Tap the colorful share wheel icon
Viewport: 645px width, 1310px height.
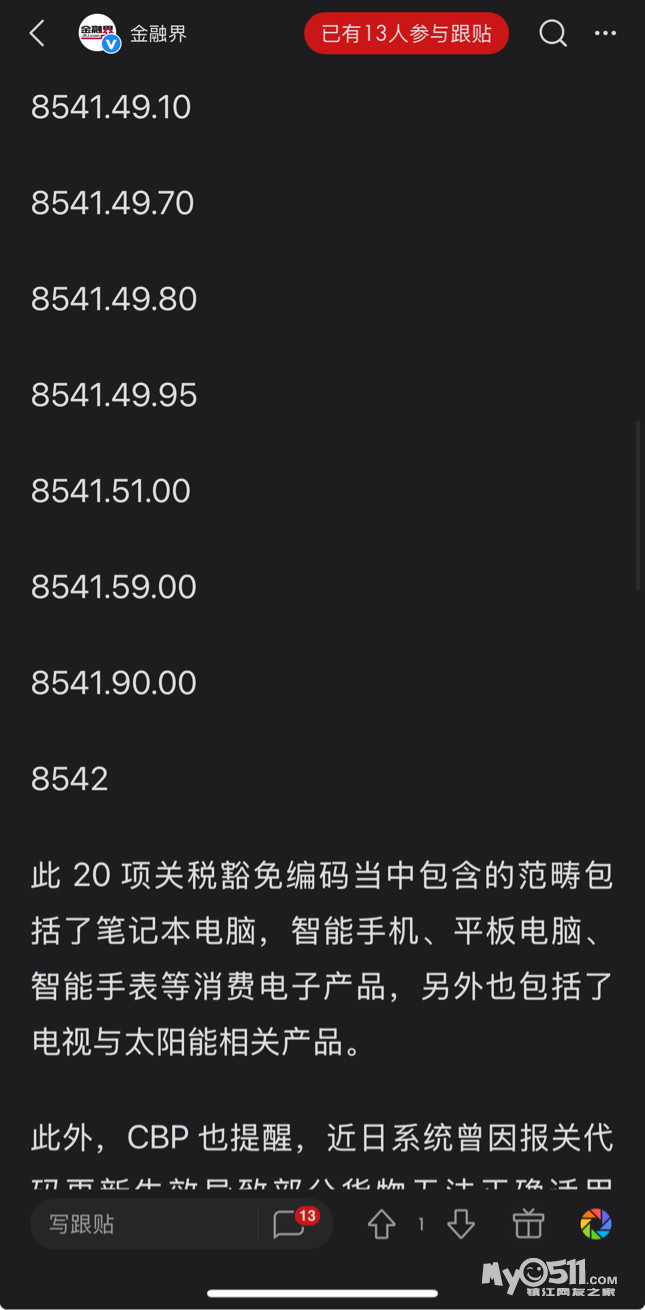tap(596, 1224)
